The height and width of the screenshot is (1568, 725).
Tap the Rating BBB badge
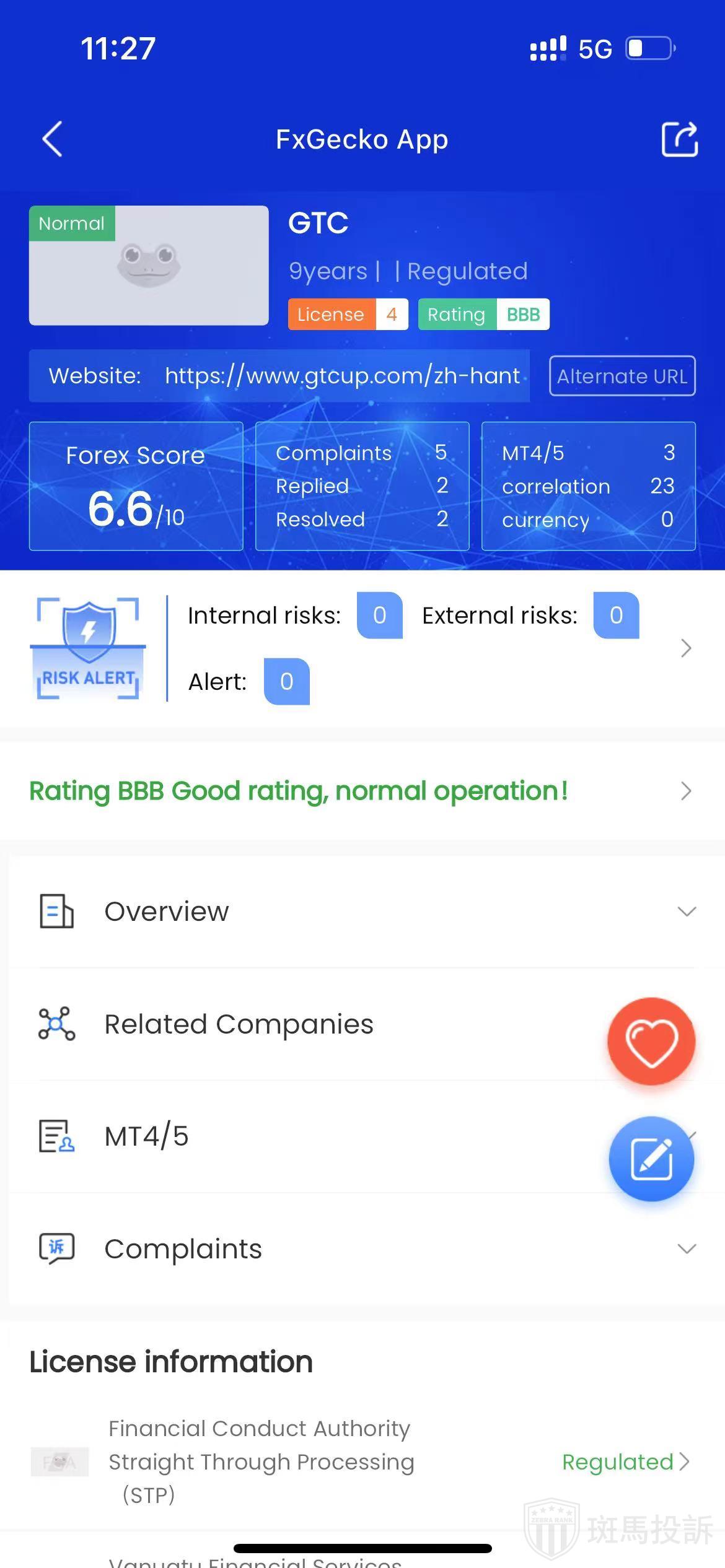click(483, 315)
